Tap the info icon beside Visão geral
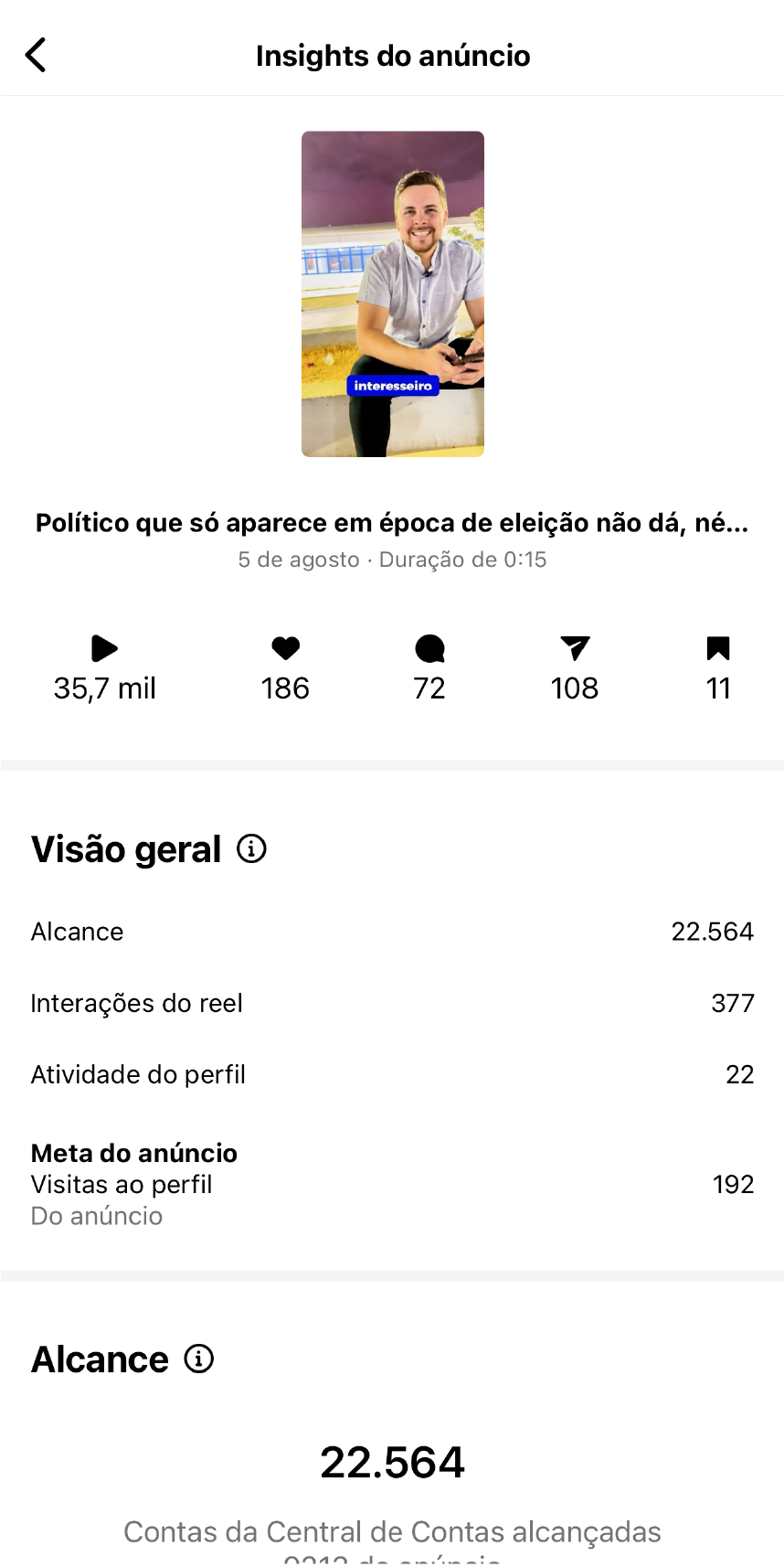Viewport: 784px width, 1567px height. [x=251, y=849]
